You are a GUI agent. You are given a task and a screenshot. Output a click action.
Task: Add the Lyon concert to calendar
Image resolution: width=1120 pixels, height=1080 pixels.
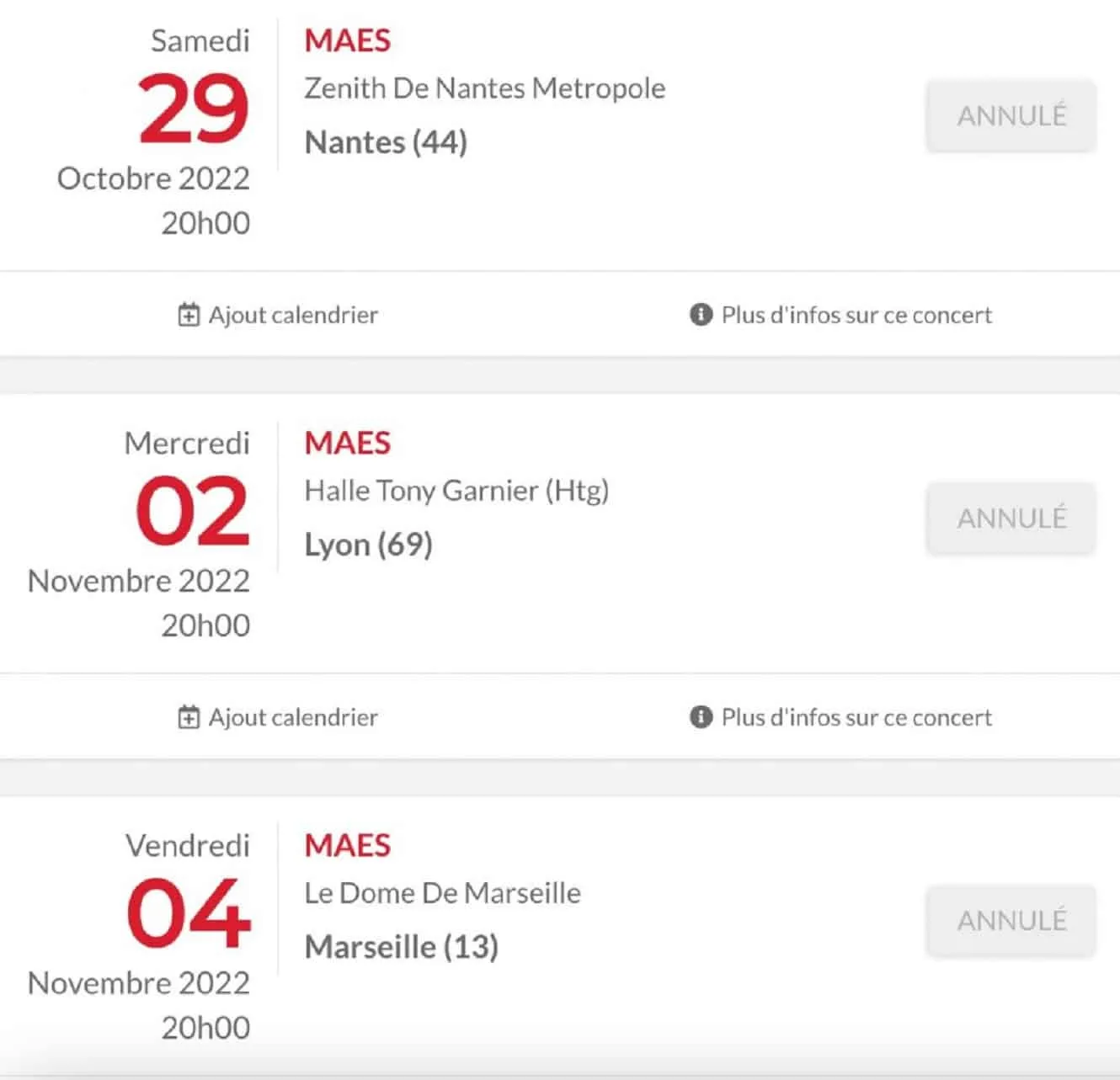click(x=278, y=717)
